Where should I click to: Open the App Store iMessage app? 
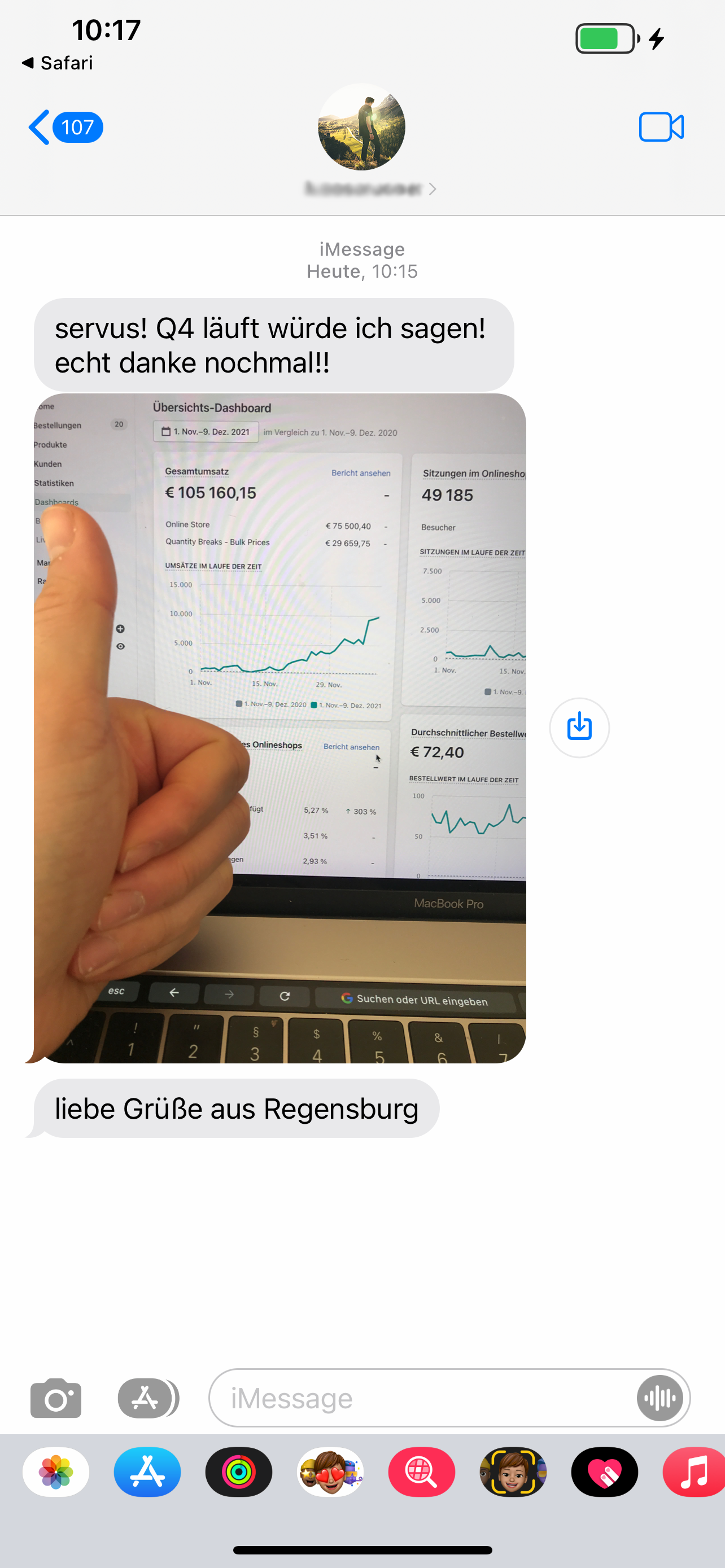click(x=147, y=1473)
